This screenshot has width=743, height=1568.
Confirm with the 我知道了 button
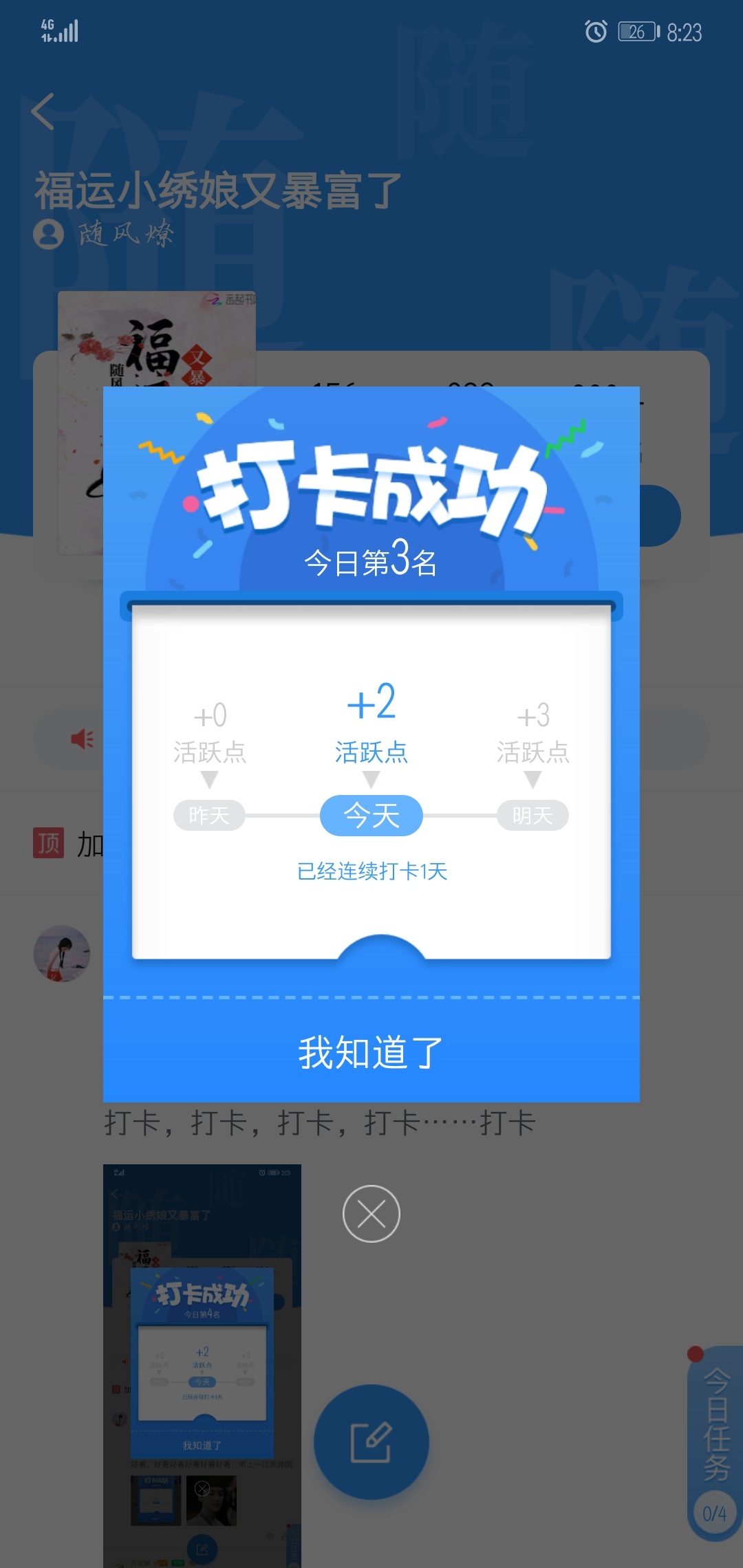click(371, 1052)
